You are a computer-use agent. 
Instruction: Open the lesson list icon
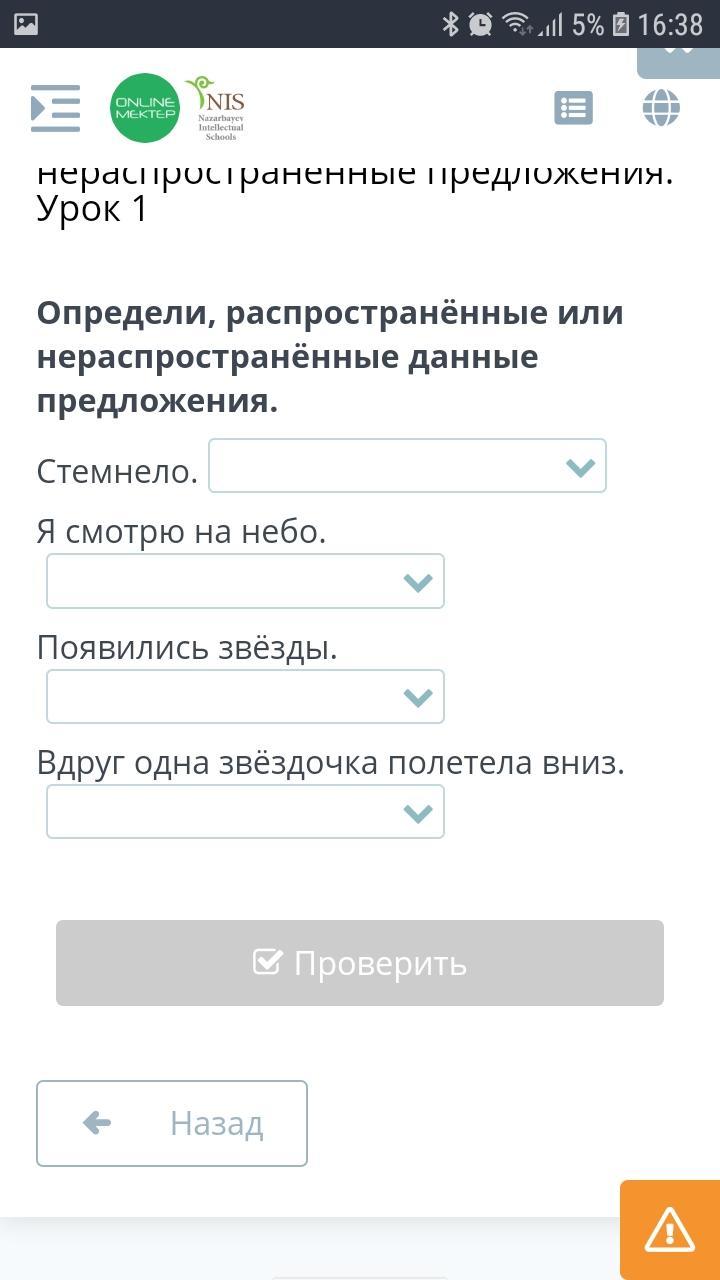click(x=573, y=108)
